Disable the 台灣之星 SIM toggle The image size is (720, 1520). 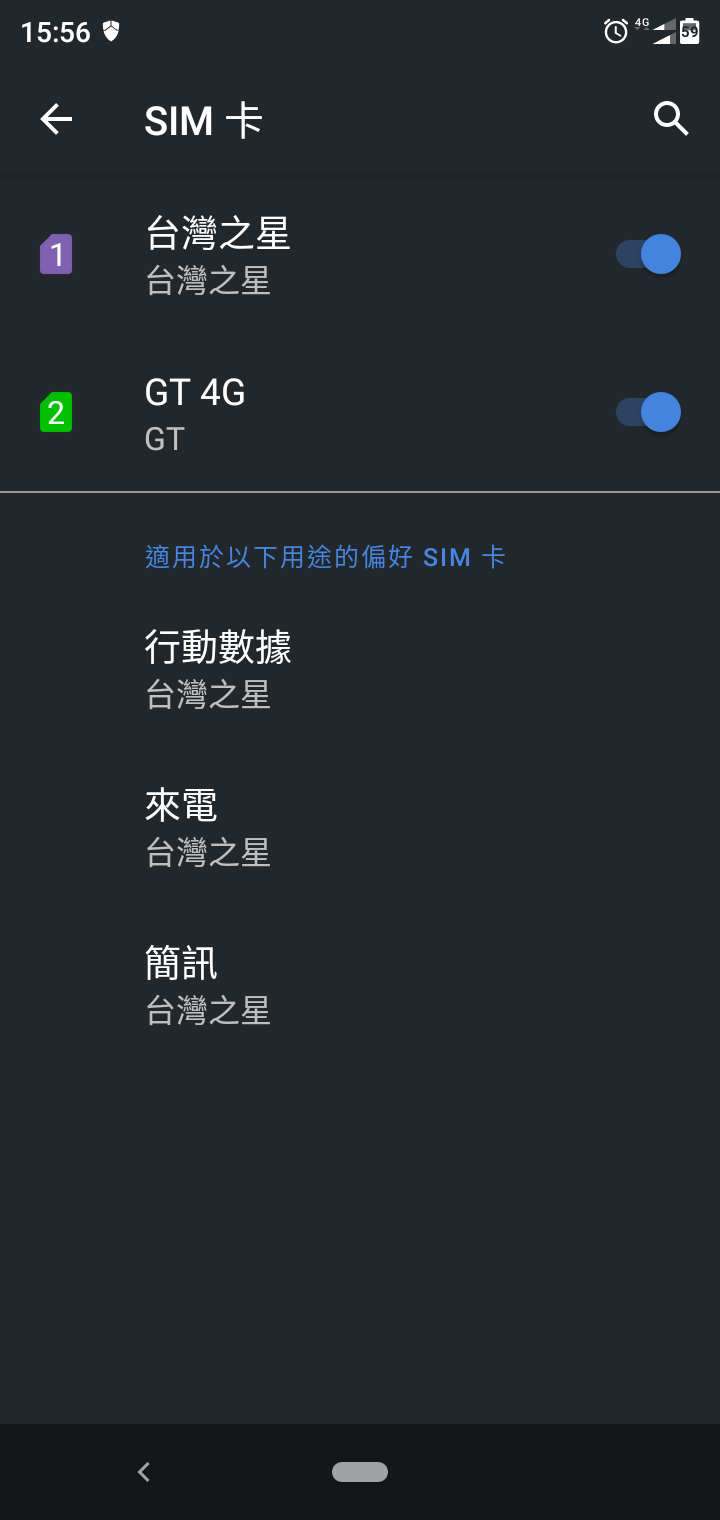click(x=648, y=254)
